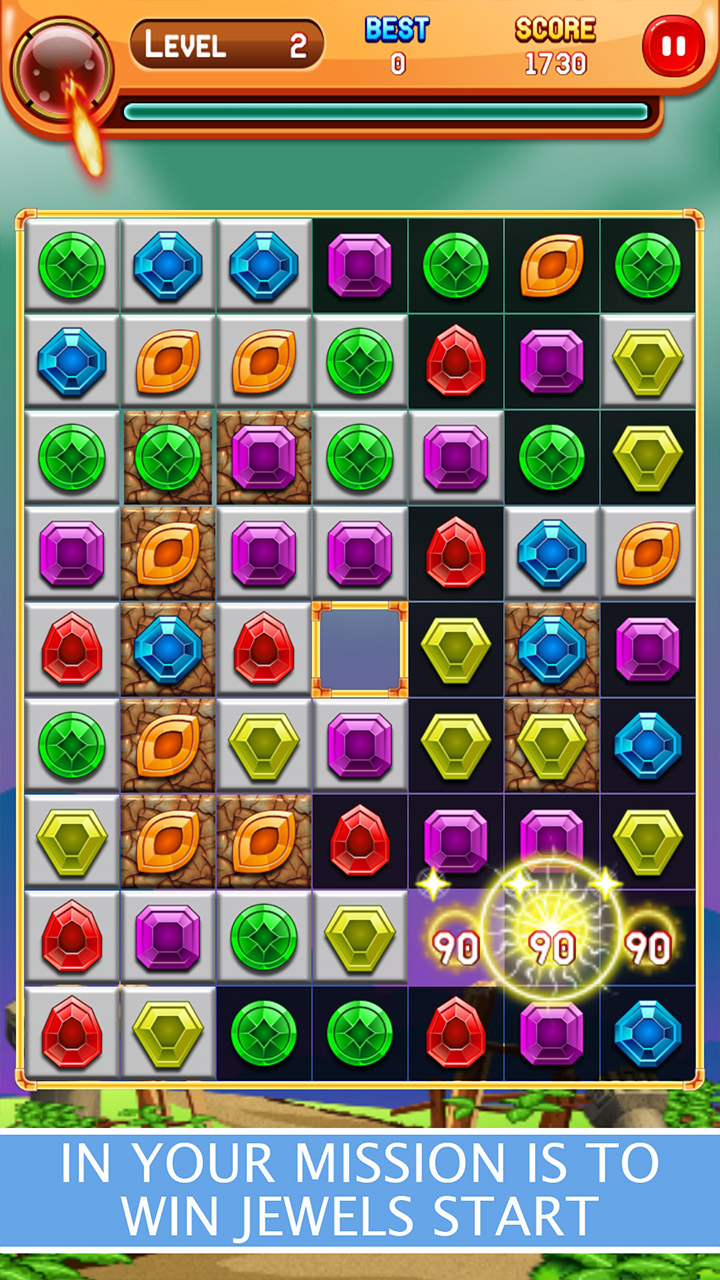720x1280 pixels.
Task: Click the BEST score label
Action: click(398, 30)
